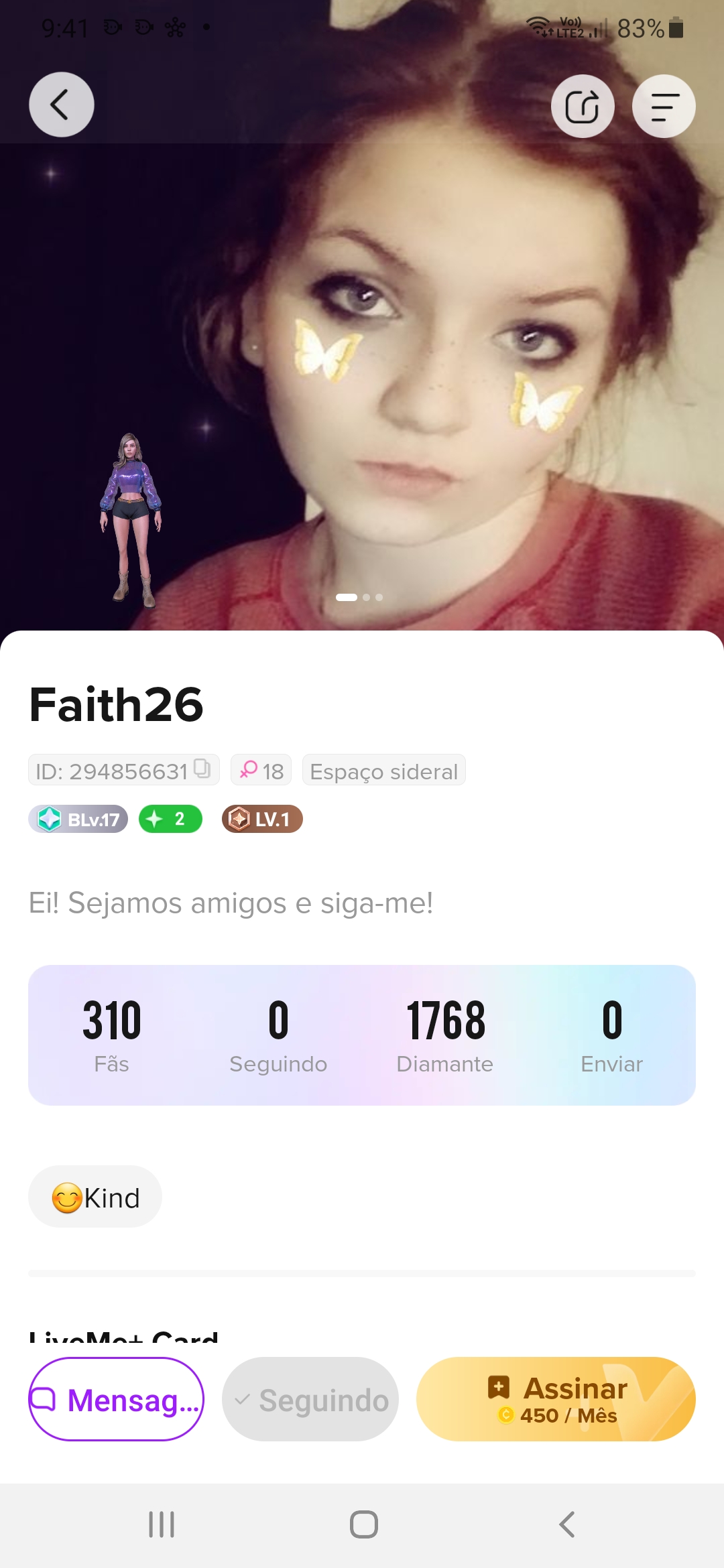Share this profile

coord(583,107)
